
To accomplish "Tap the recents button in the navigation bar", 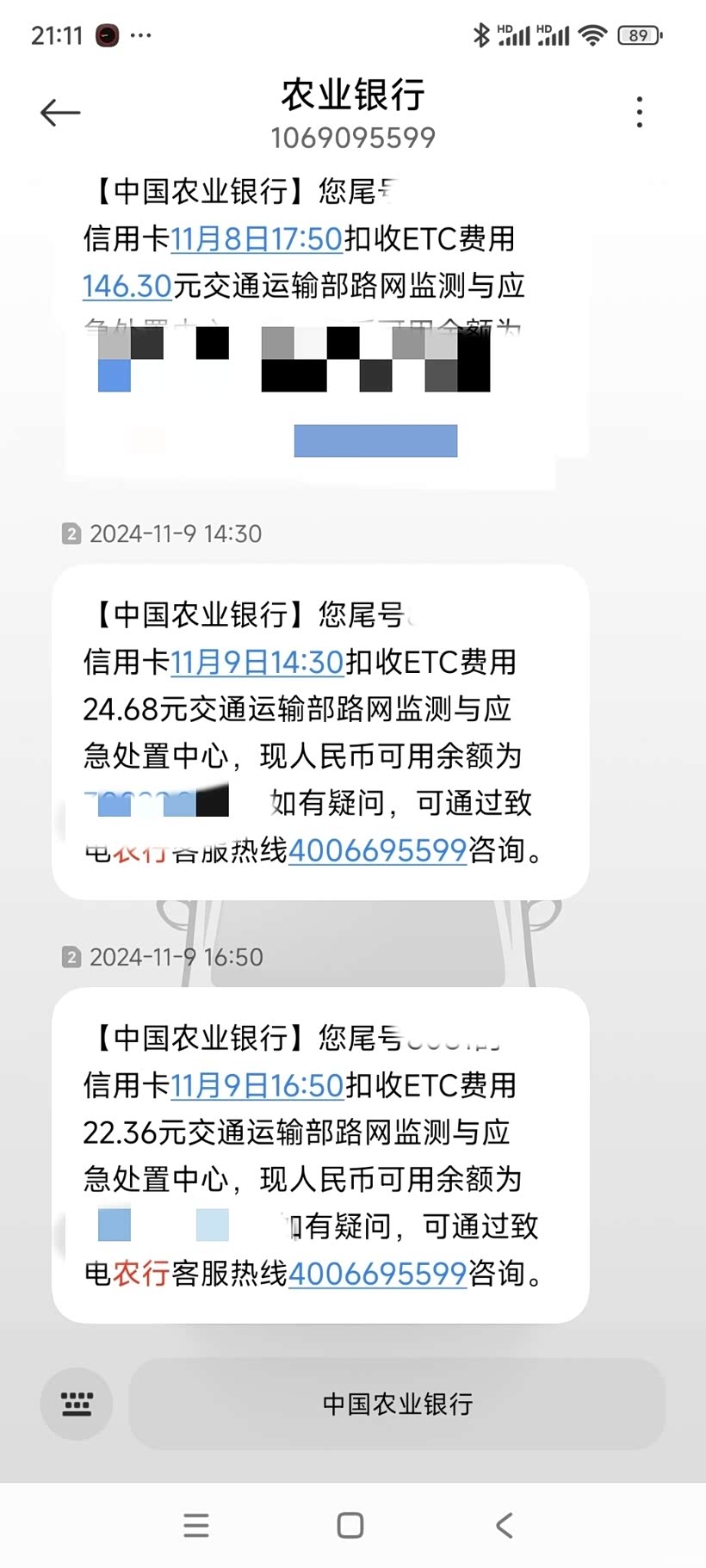I will click(197, 1525).
